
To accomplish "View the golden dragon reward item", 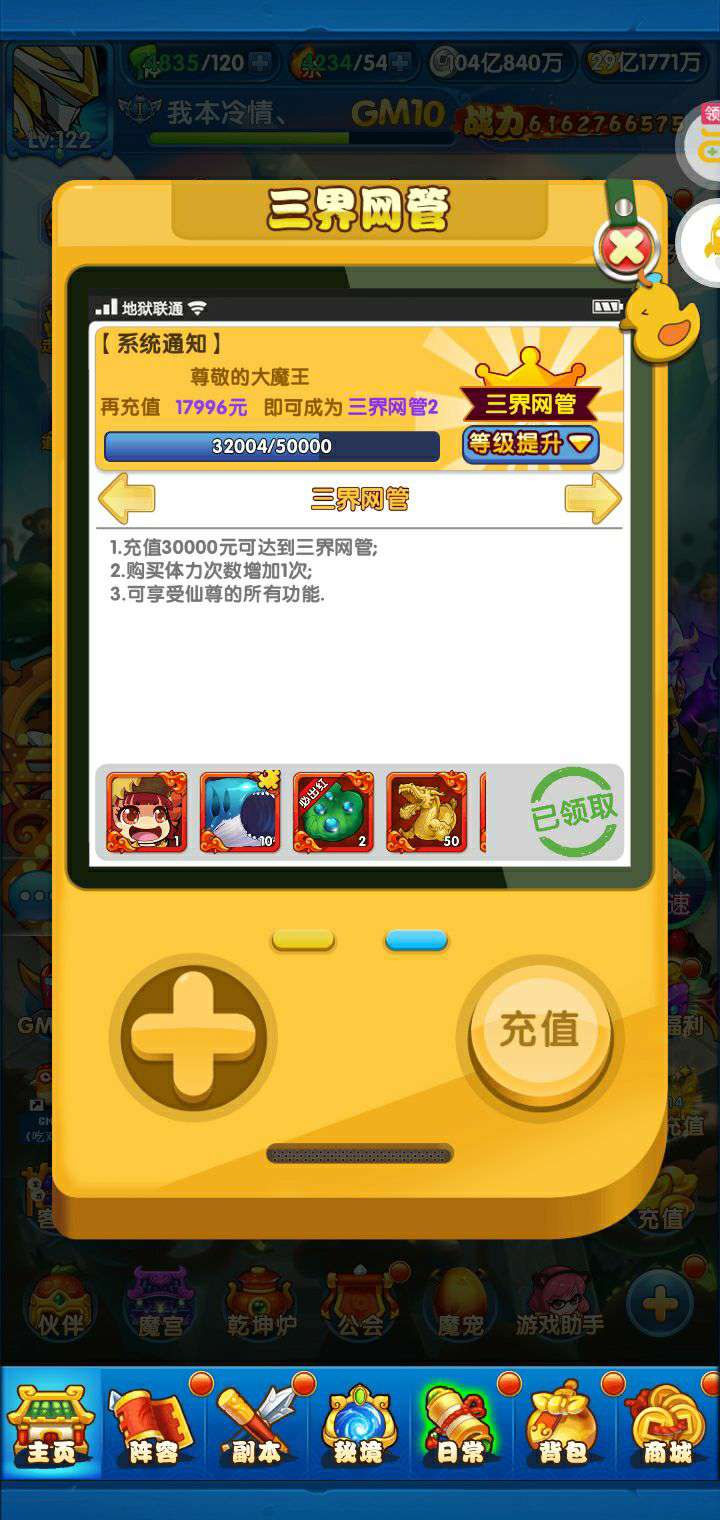I will coord(427,812).
